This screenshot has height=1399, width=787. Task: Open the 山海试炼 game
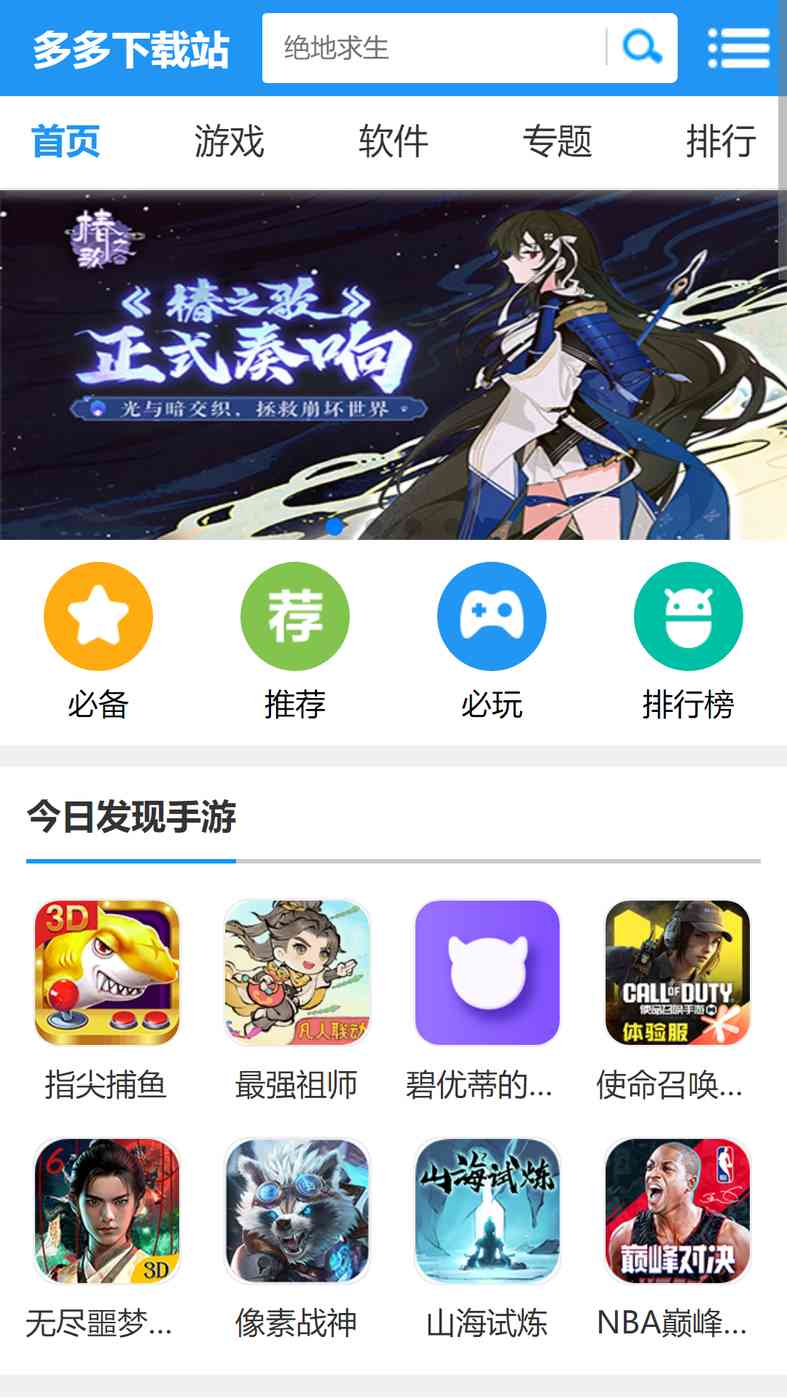click(487, 1238)
